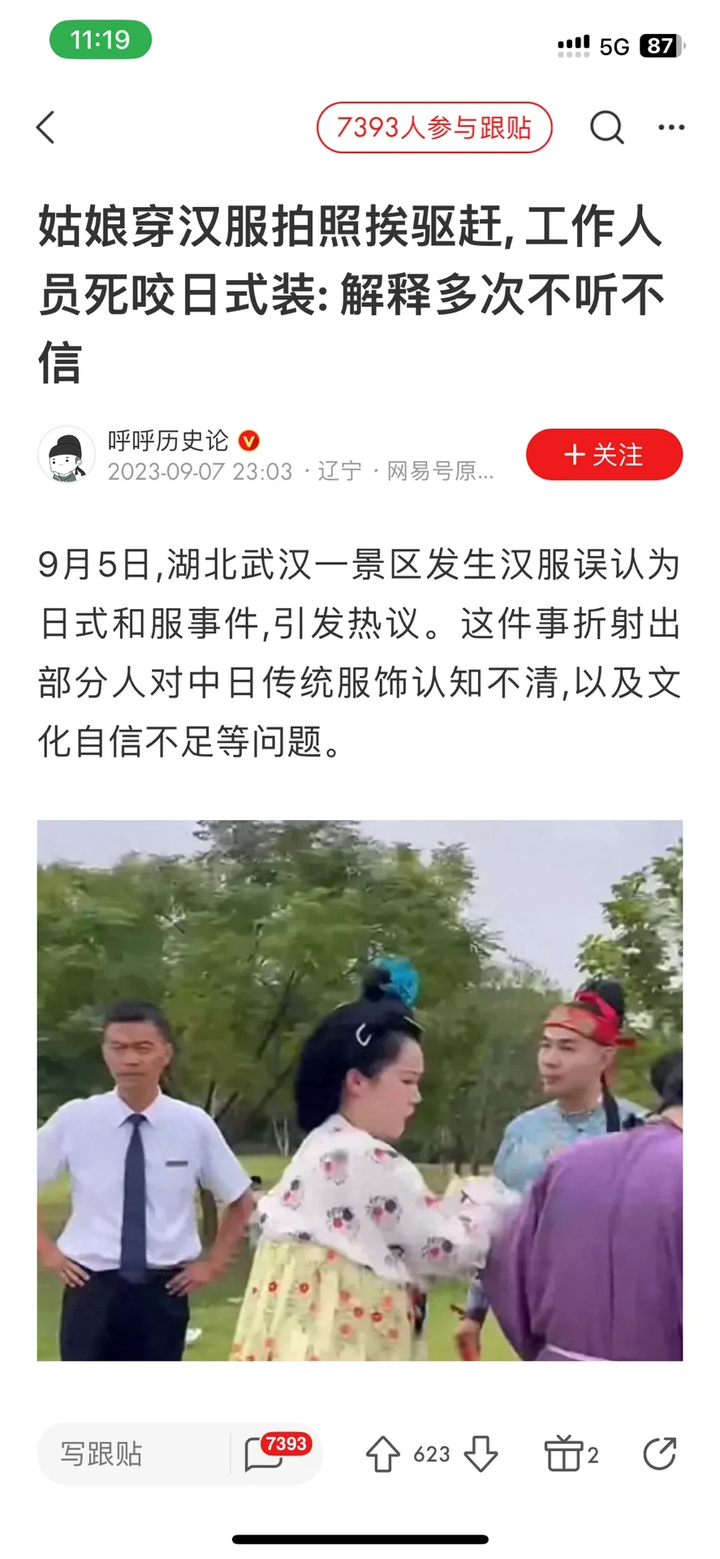
Task: Upvote this article
Action: pos(383,1454)
